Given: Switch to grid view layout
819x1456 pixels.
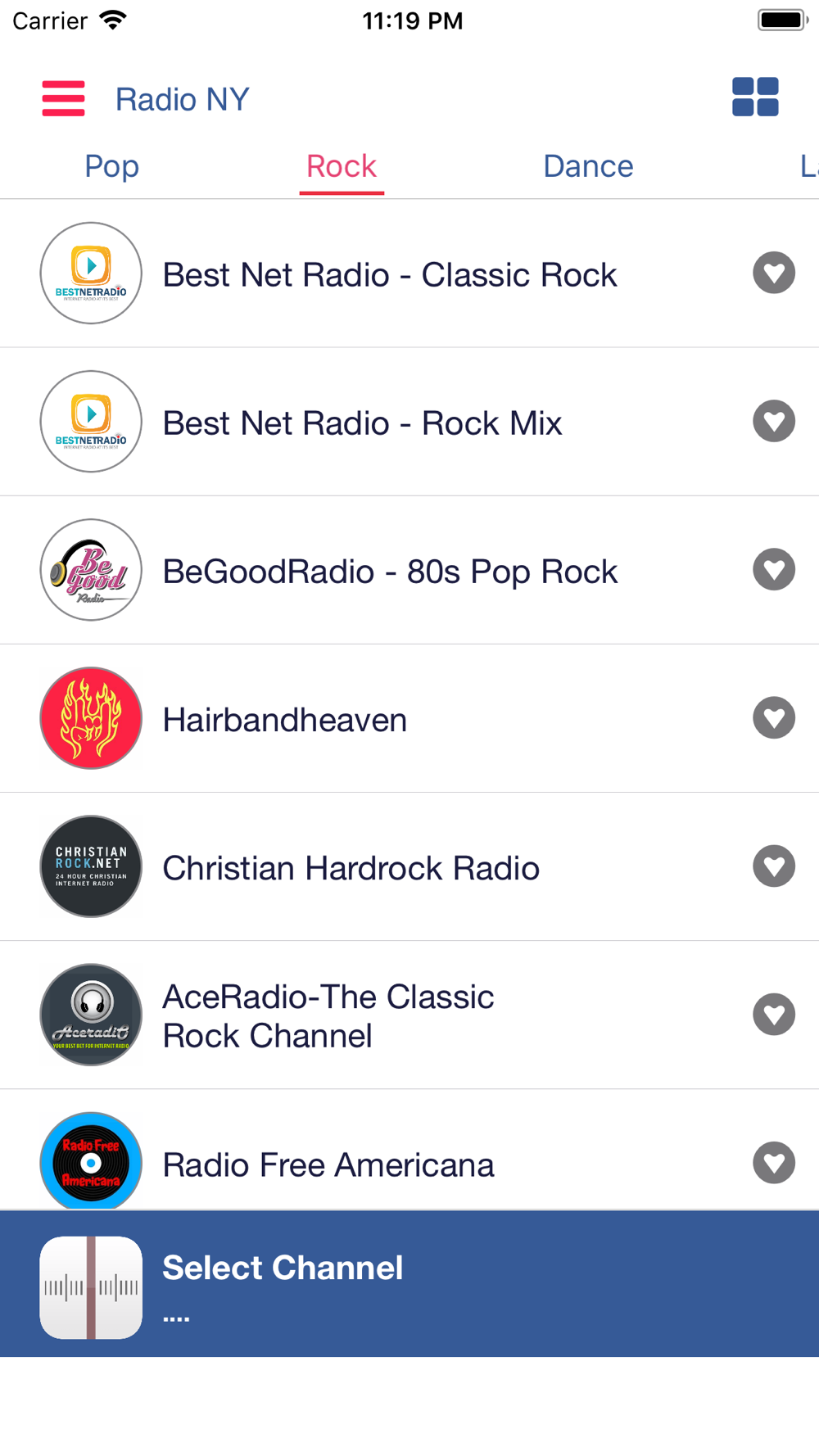Looking at the screenshot, I should click(x=755, y=97).
